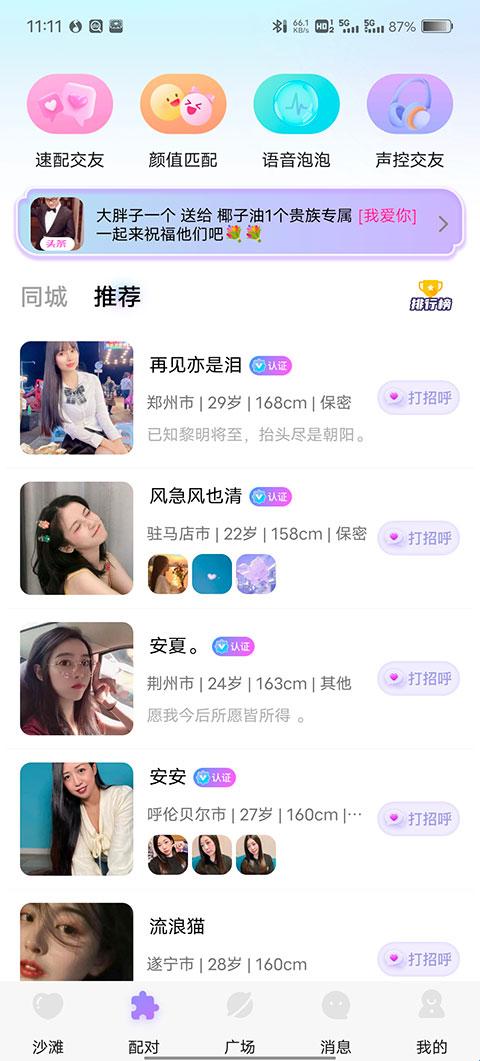Select the 推荐 tab
480x1061 pixels.
coord(117,297)
